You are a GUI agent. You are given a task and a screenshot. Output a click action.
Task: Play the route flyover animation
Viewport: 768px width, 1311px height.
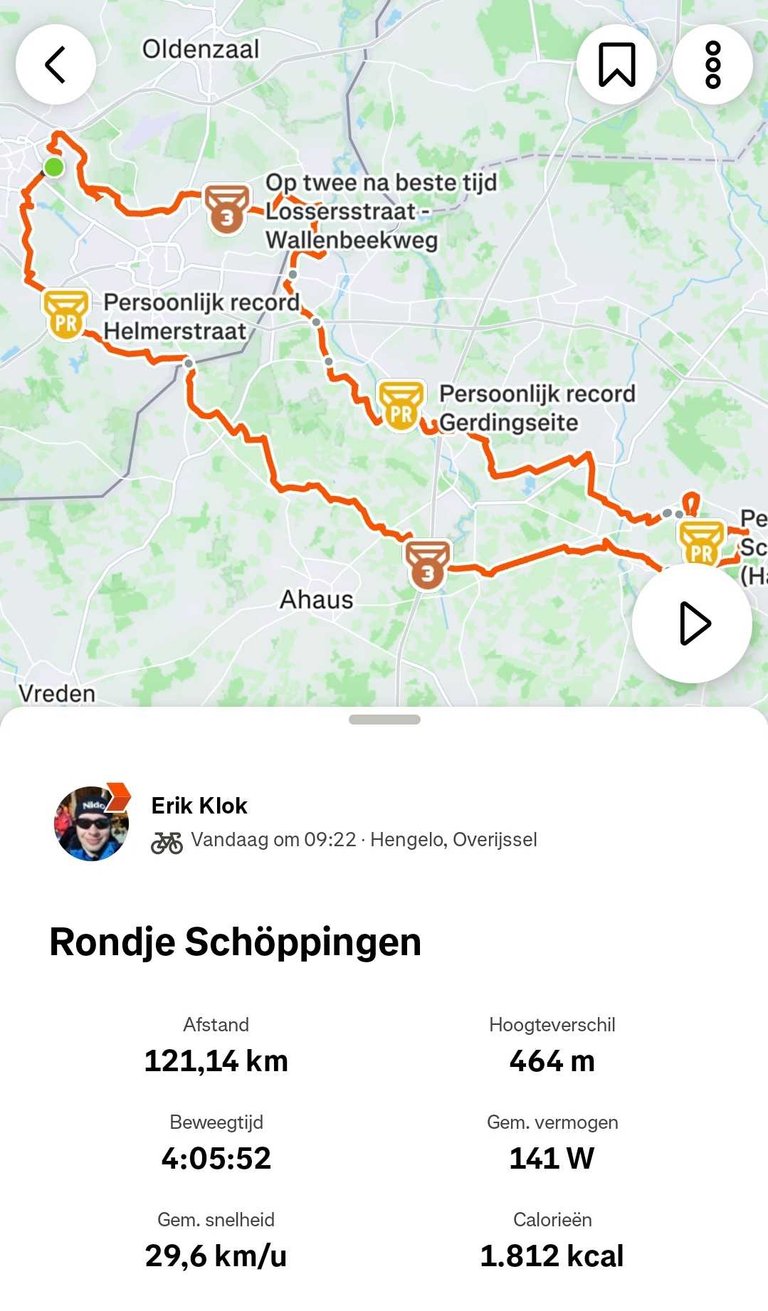pos(692,623)
